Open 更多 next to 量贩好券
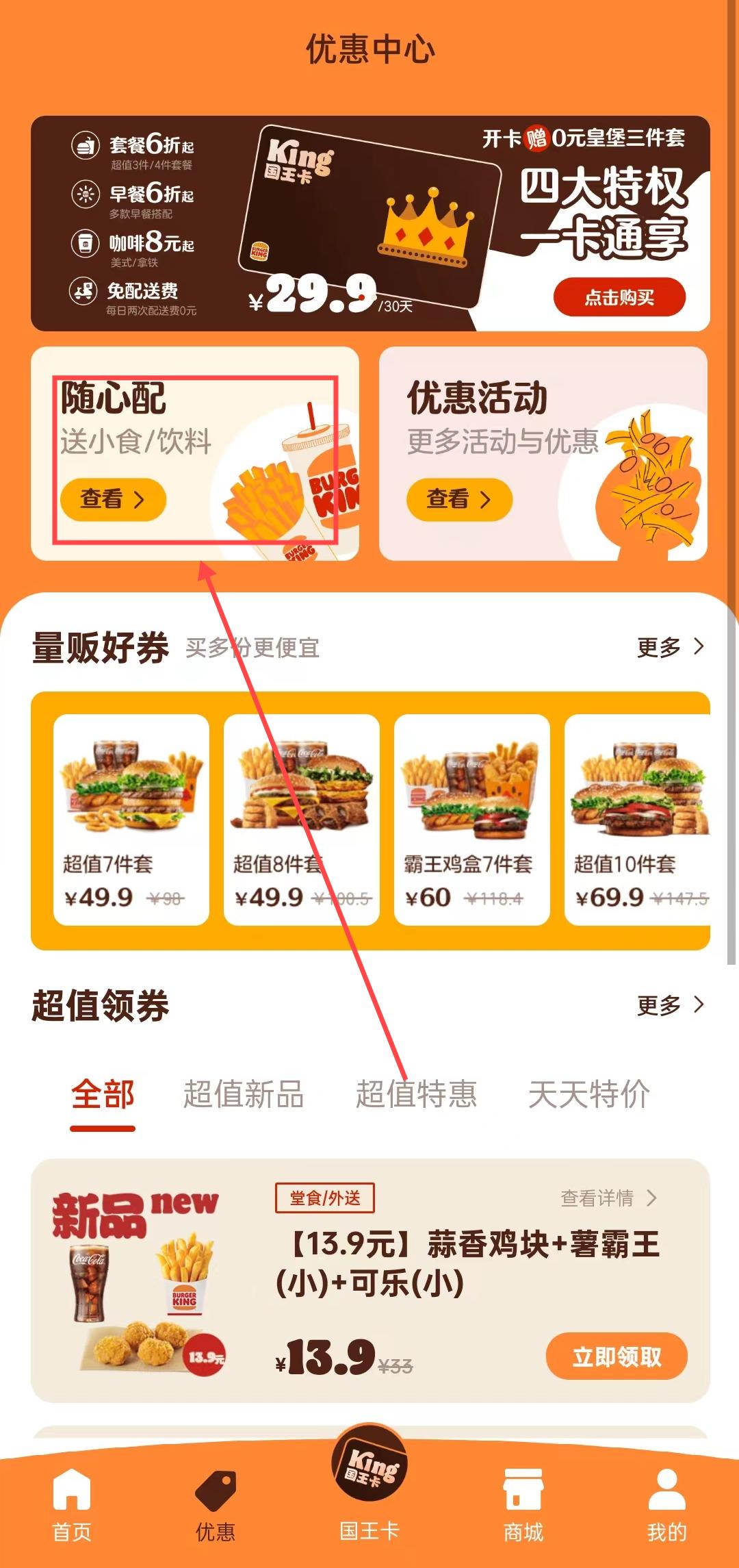 (670, 646)
